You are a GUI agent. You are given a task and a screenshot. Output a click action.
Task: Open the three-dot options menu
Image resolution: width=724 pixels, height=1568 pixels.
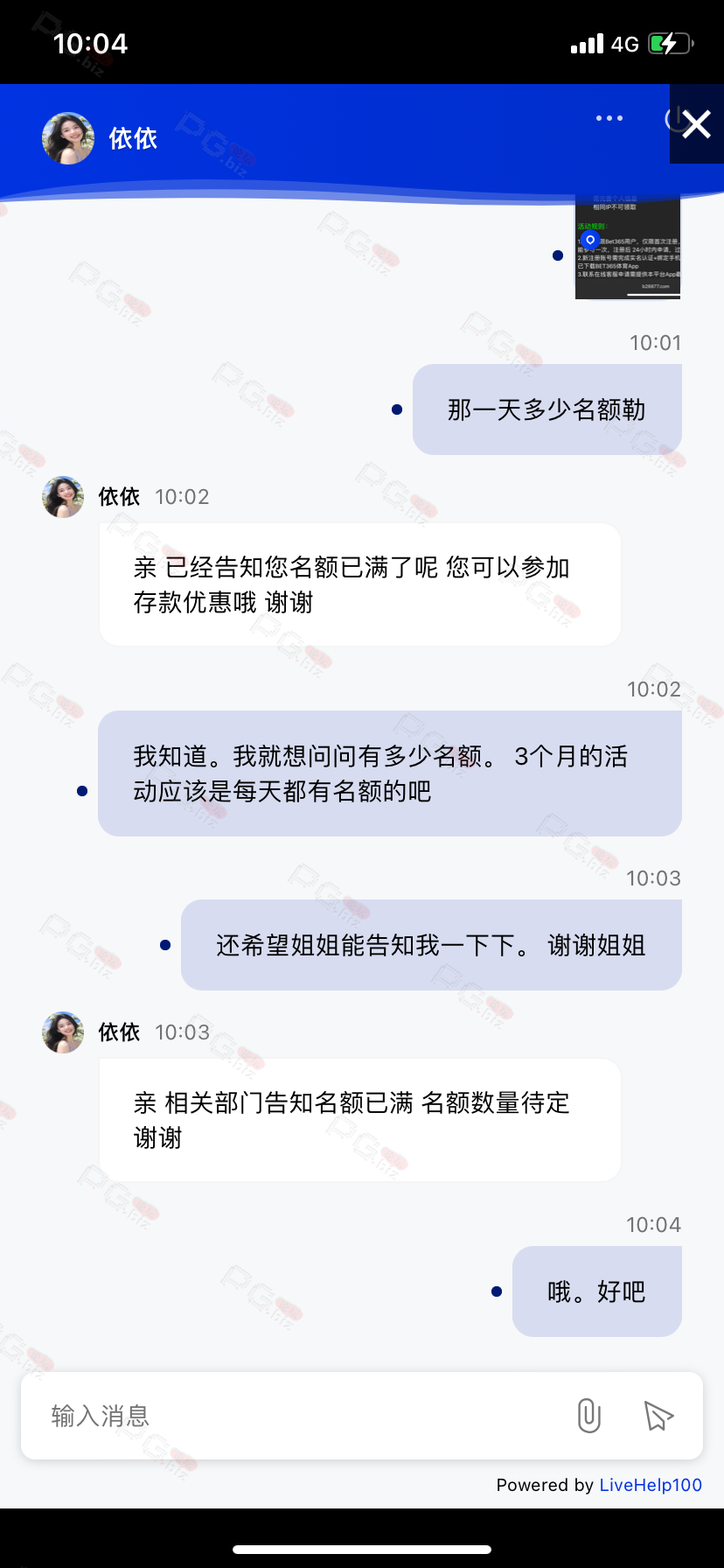click(x=609, y=118)
